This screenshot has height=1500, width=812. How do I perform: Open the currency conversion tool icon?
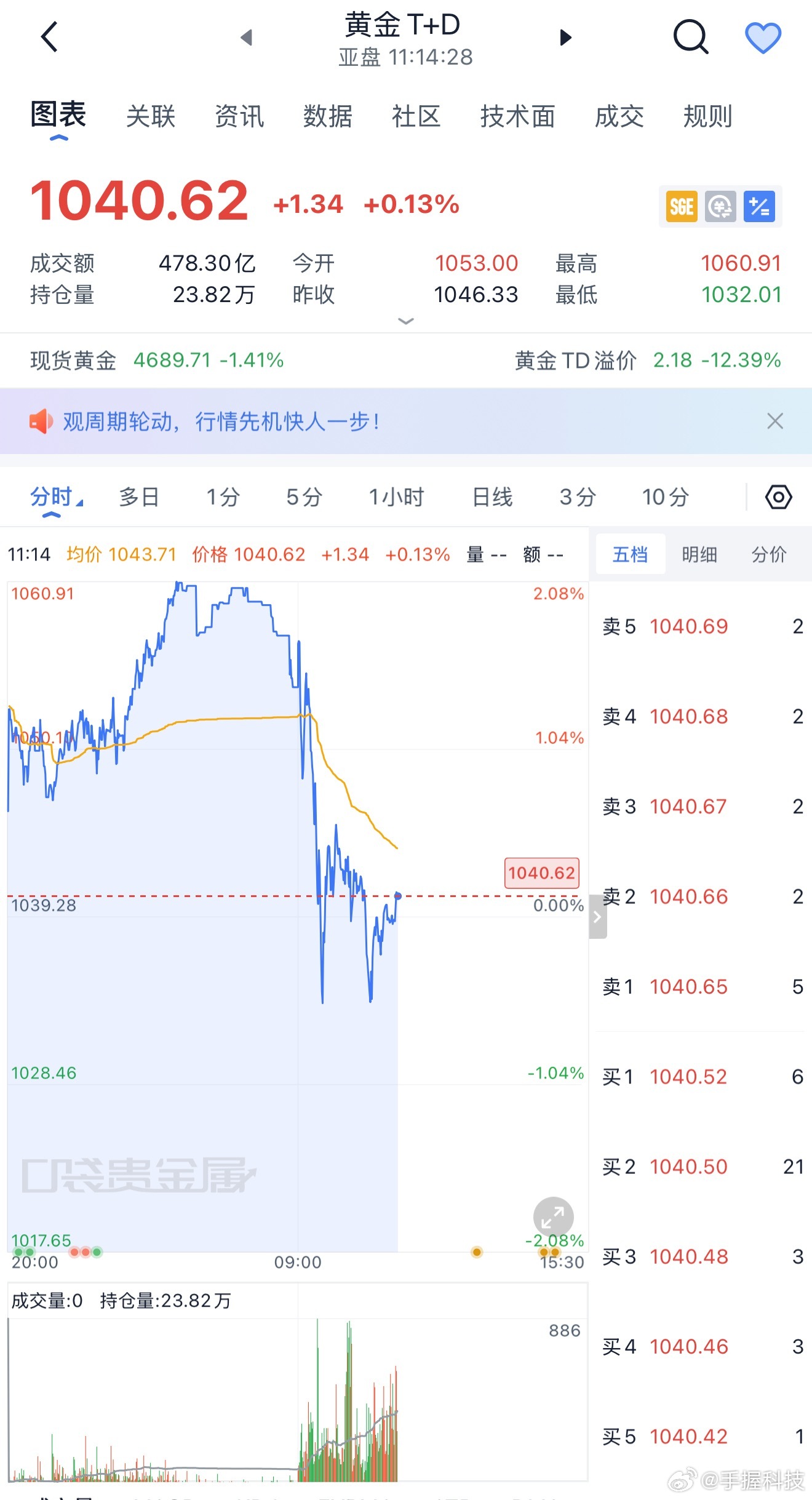click(720, 205)
